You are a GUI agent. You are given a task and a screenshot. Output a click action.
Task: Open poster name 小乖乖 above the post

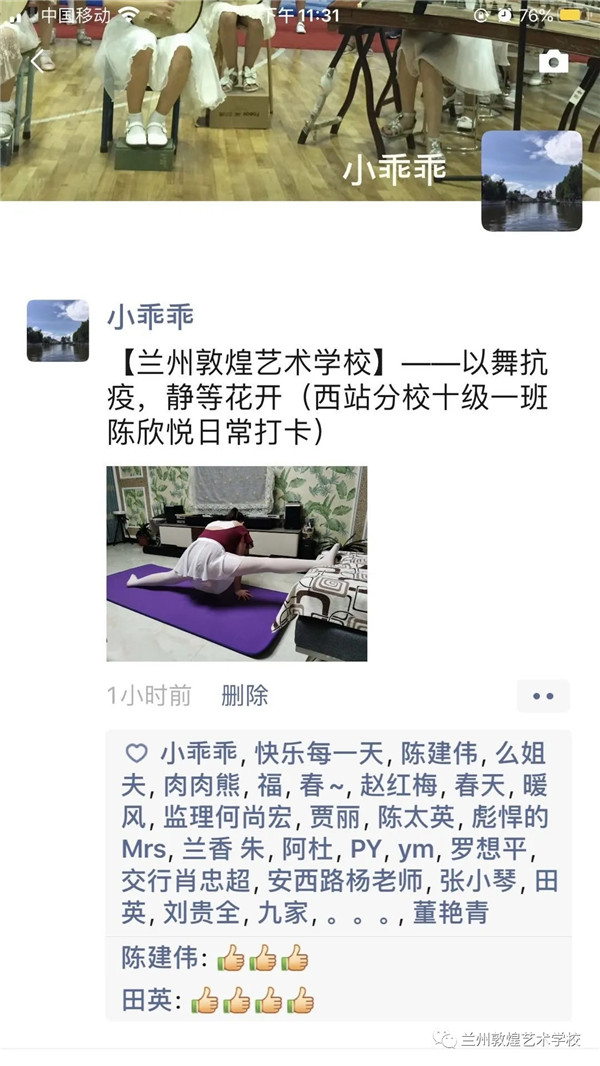(150, 317)
